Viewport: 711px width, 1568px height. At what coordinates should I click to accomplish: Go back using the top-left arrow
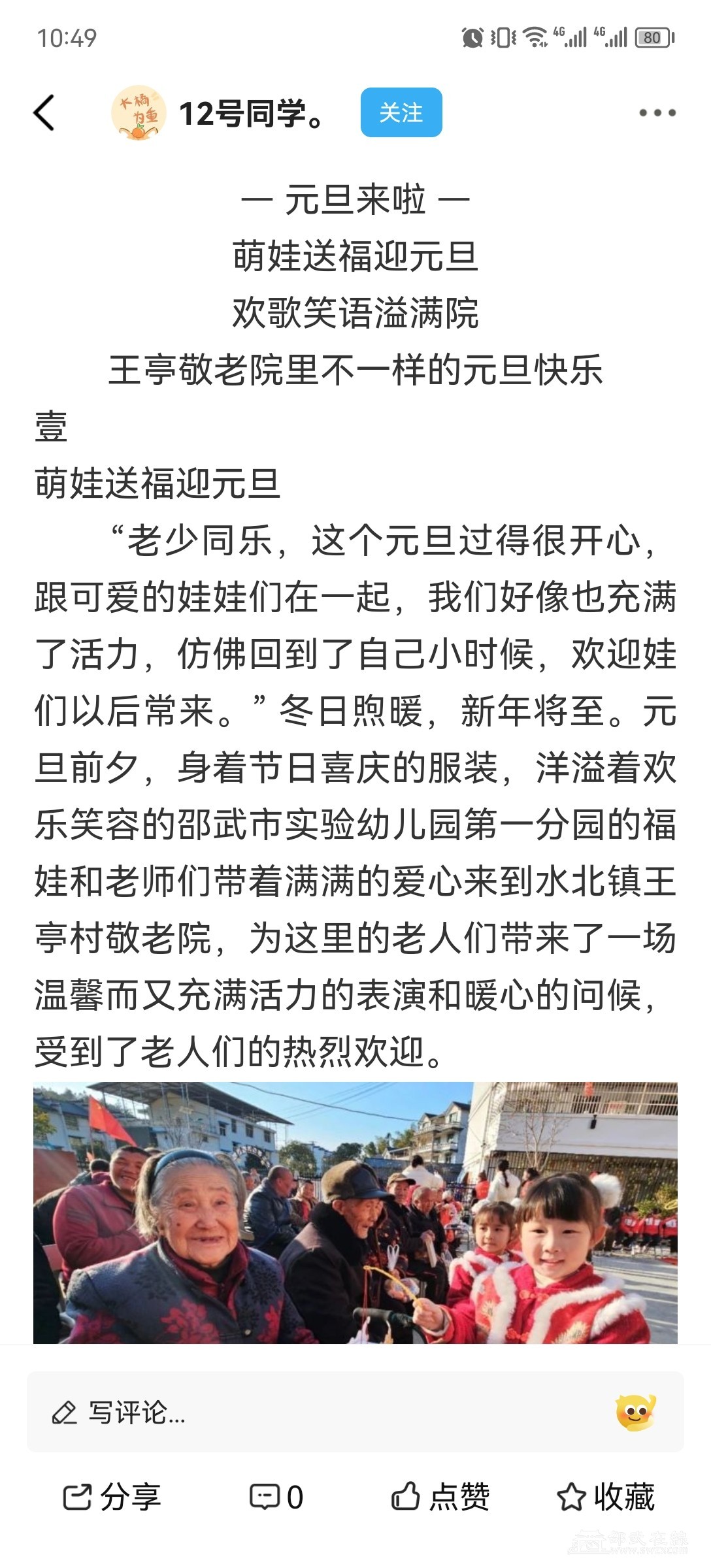(x=44, y=113)
